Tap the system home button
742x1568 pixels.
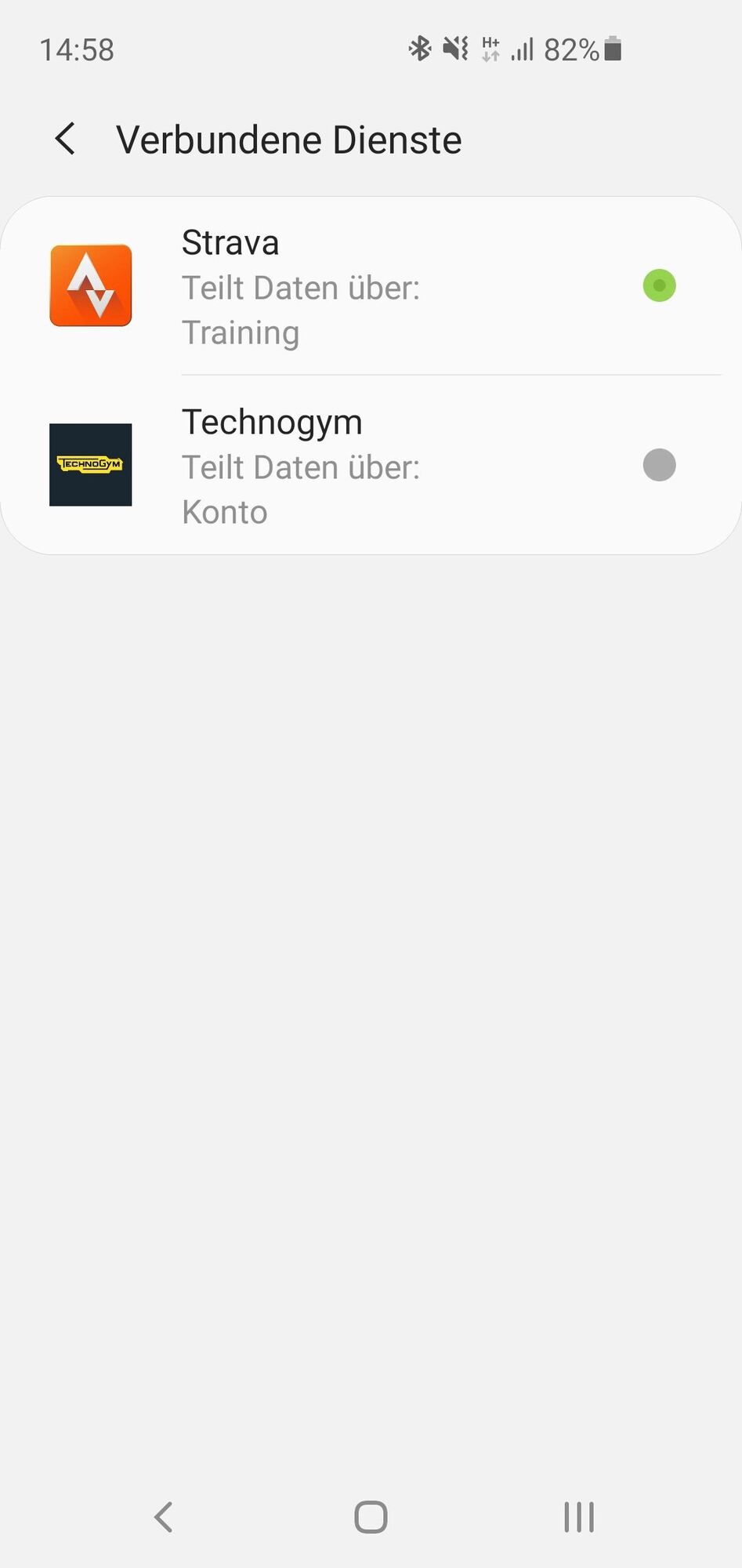click(371, 1517)
